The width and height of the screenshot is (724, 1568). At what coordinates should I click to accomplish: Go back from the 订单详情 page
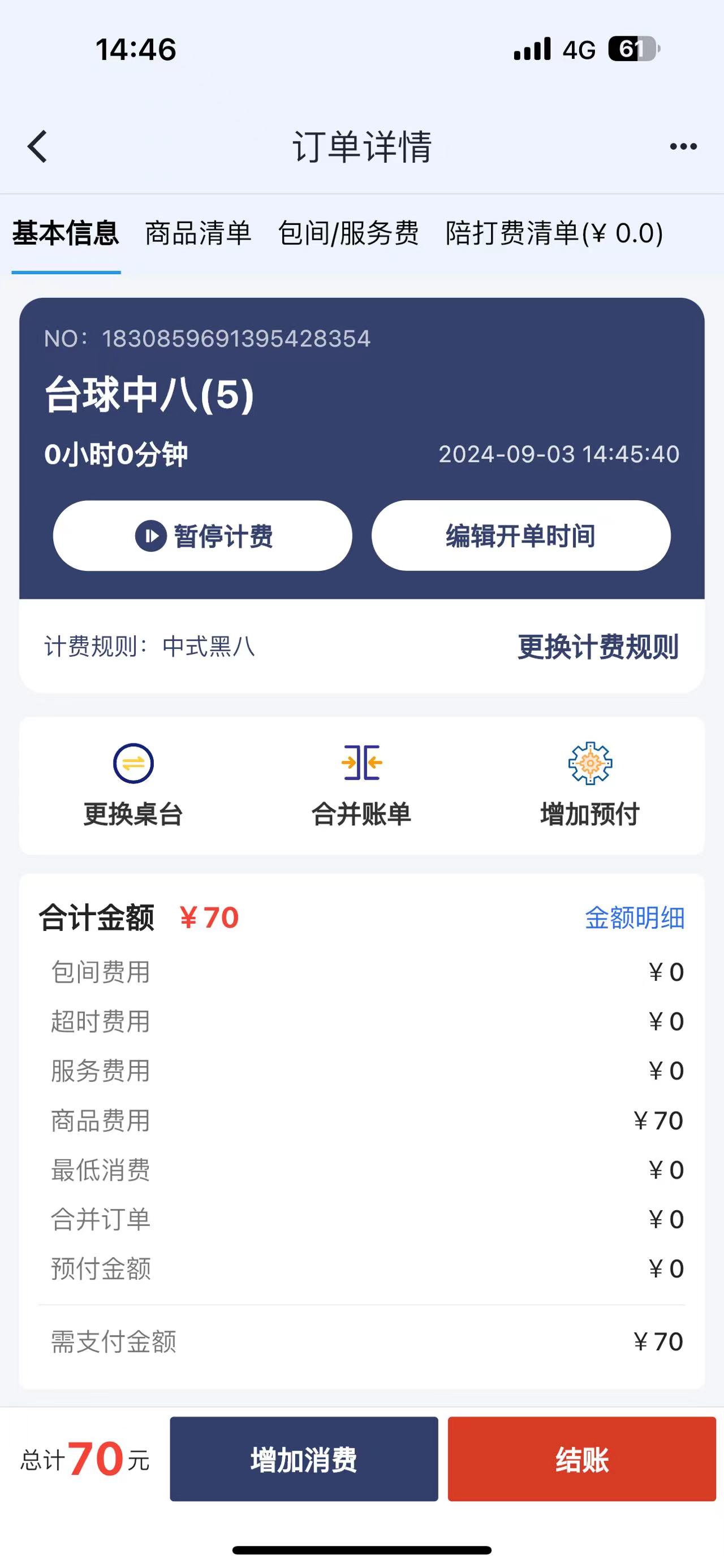point(38,147)
